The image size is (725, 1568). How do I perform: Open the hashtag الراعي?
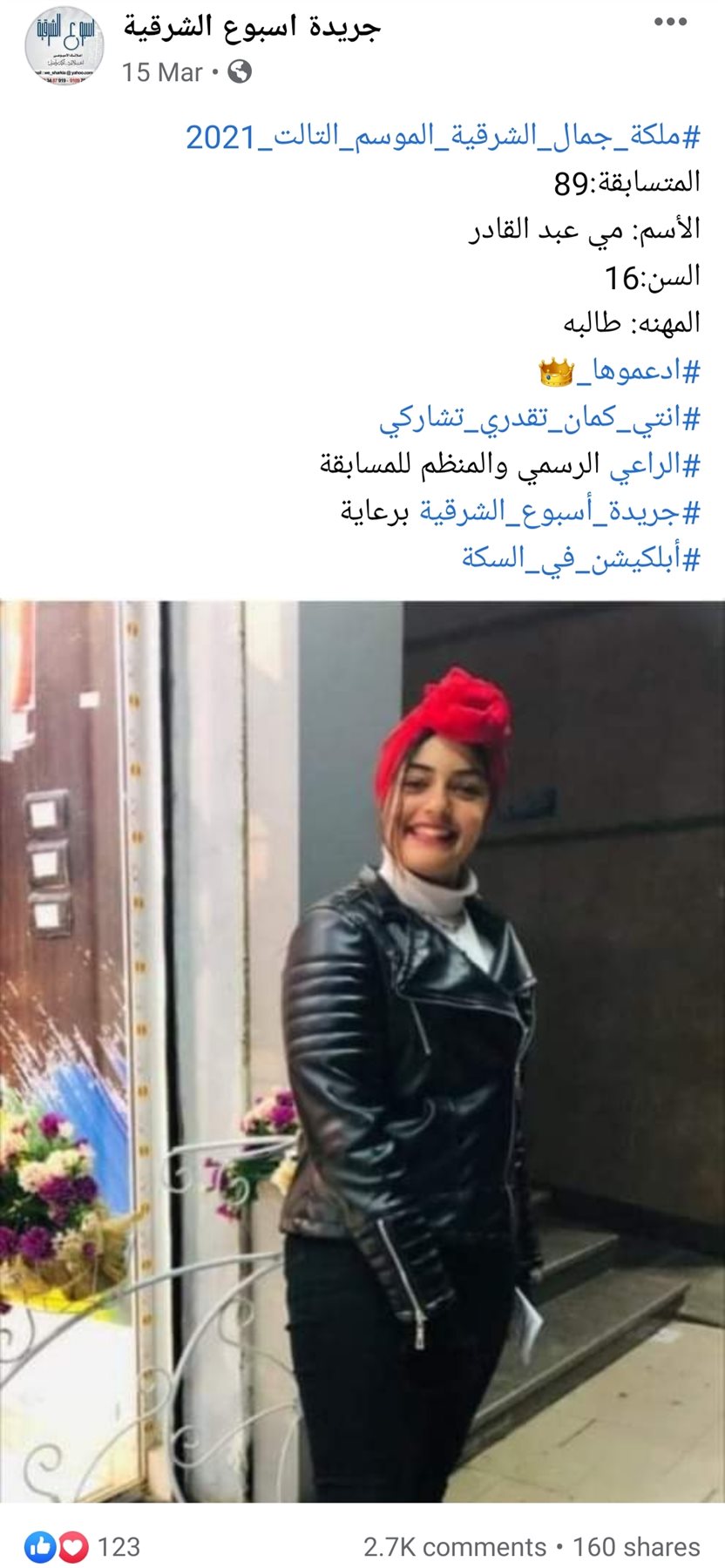pos(654,465)
